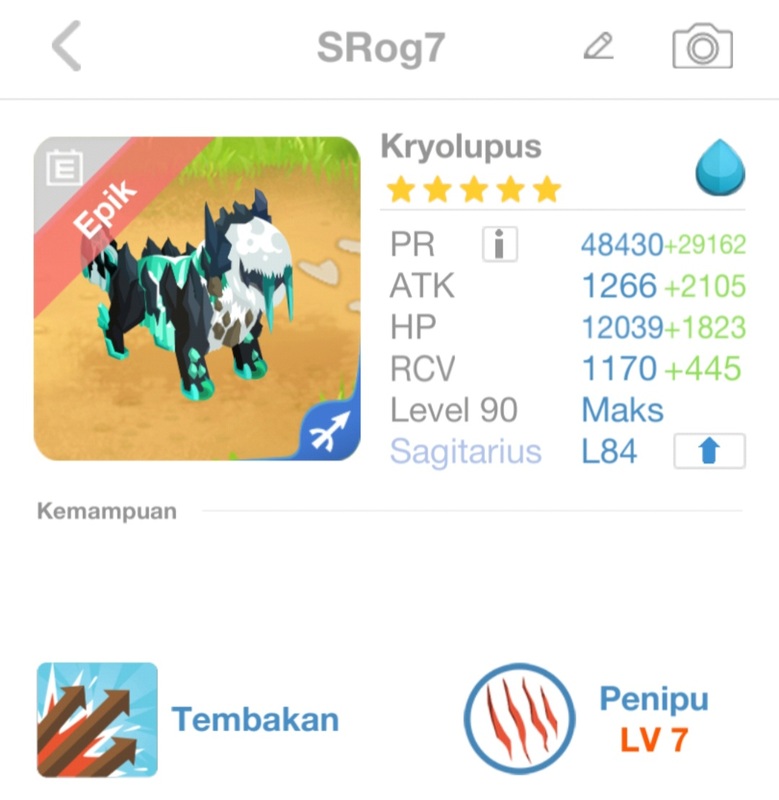This screenshot has width=779, height=800.
Task: Take a snapshot using the camera icon
Action: (702, 47)
